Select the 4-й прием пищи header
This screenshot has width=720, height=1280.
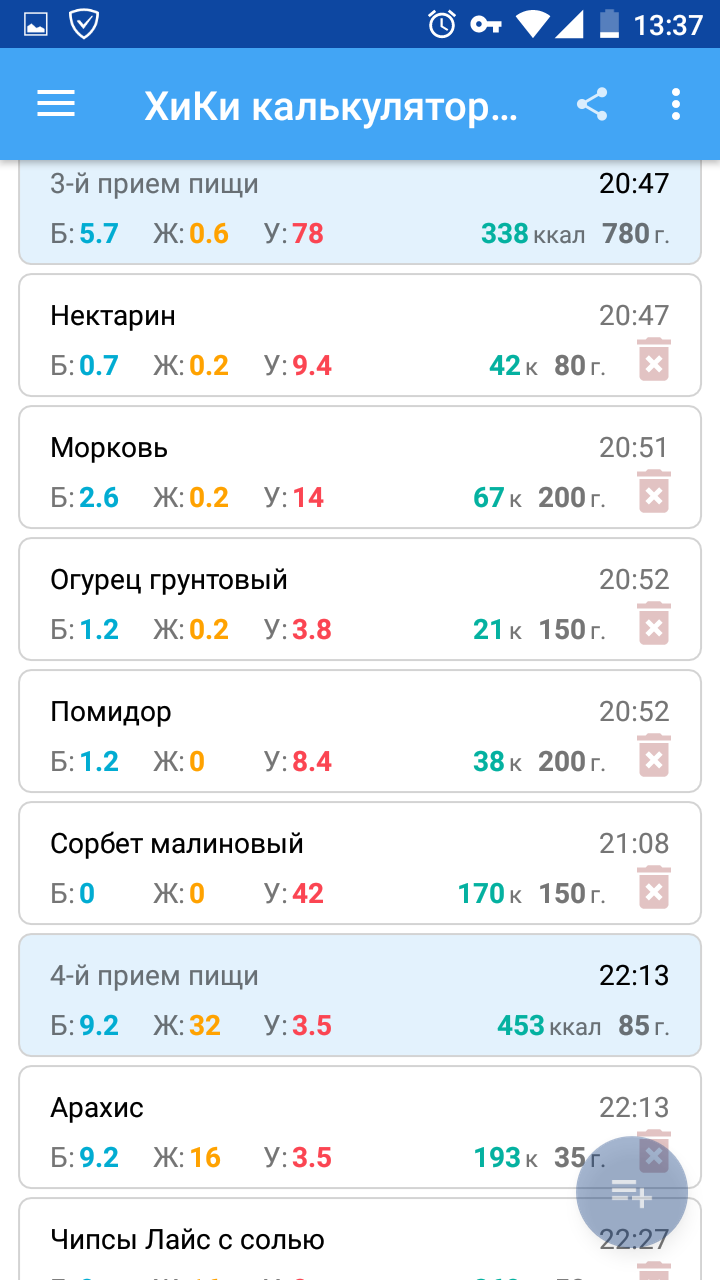click(300, 996)
